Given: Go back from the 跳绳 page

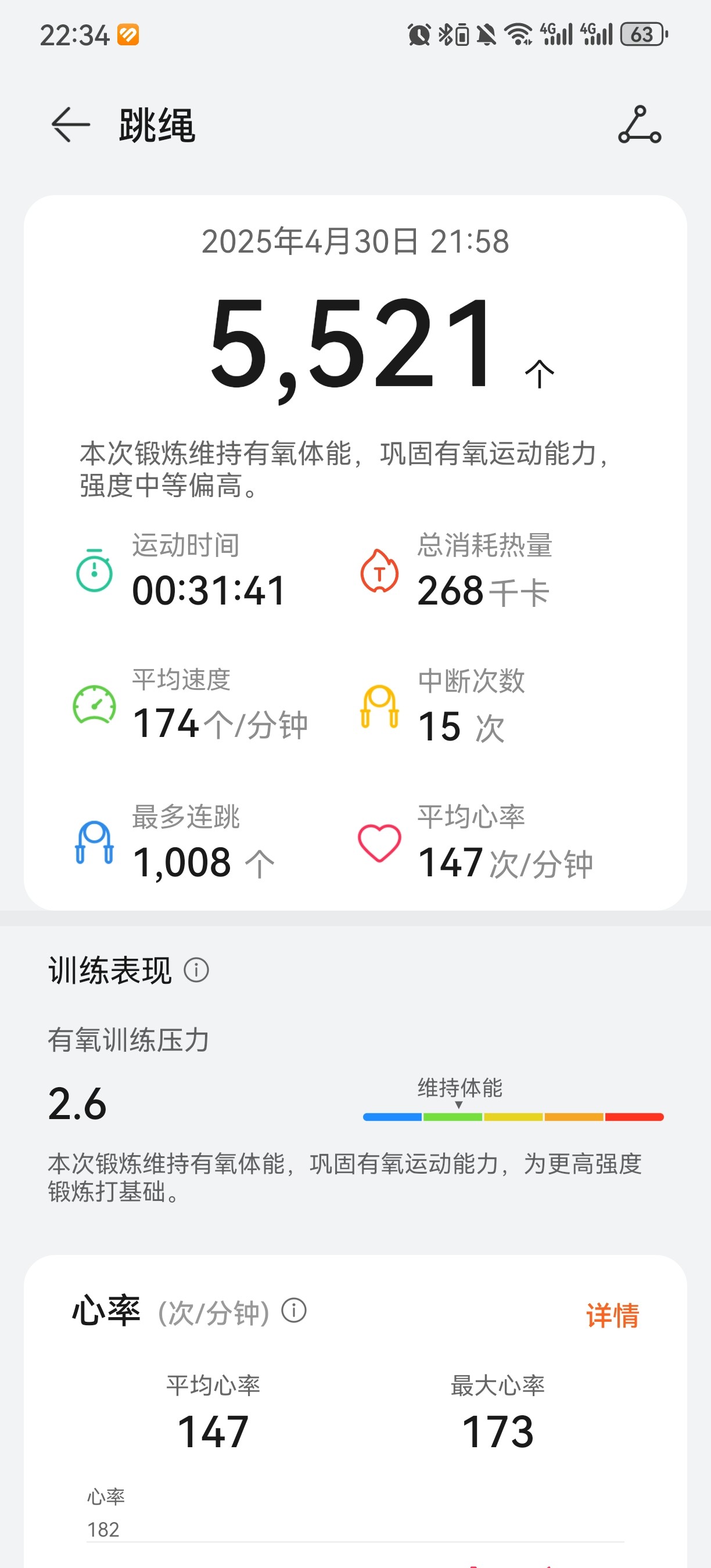Looking at the screenshot, I should click(71, 125).
